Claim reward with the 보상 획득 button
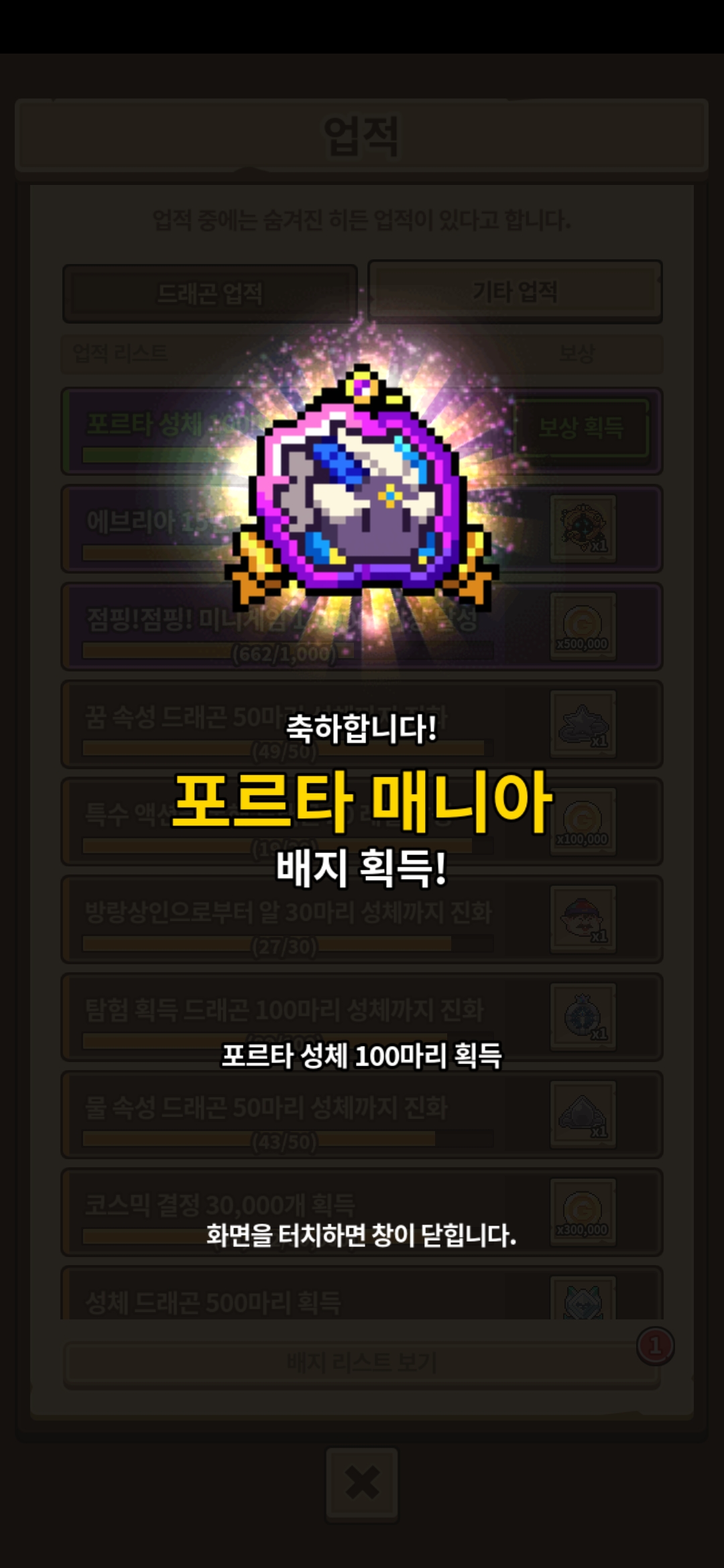The width and height of the screenshot is (724, 1568). point(581,428)
